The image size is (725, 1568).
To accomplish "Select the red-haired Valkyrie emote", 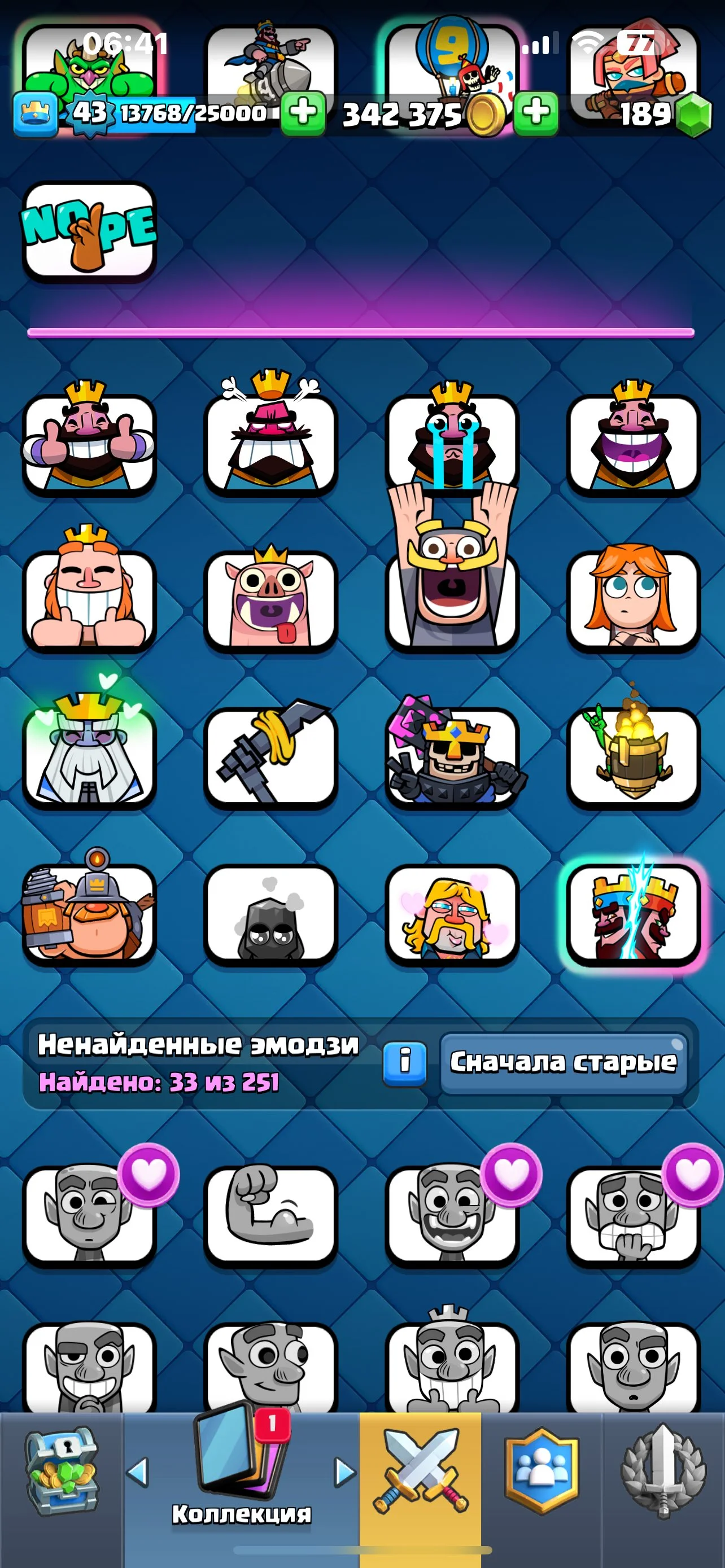I will [x=633, y=598].
